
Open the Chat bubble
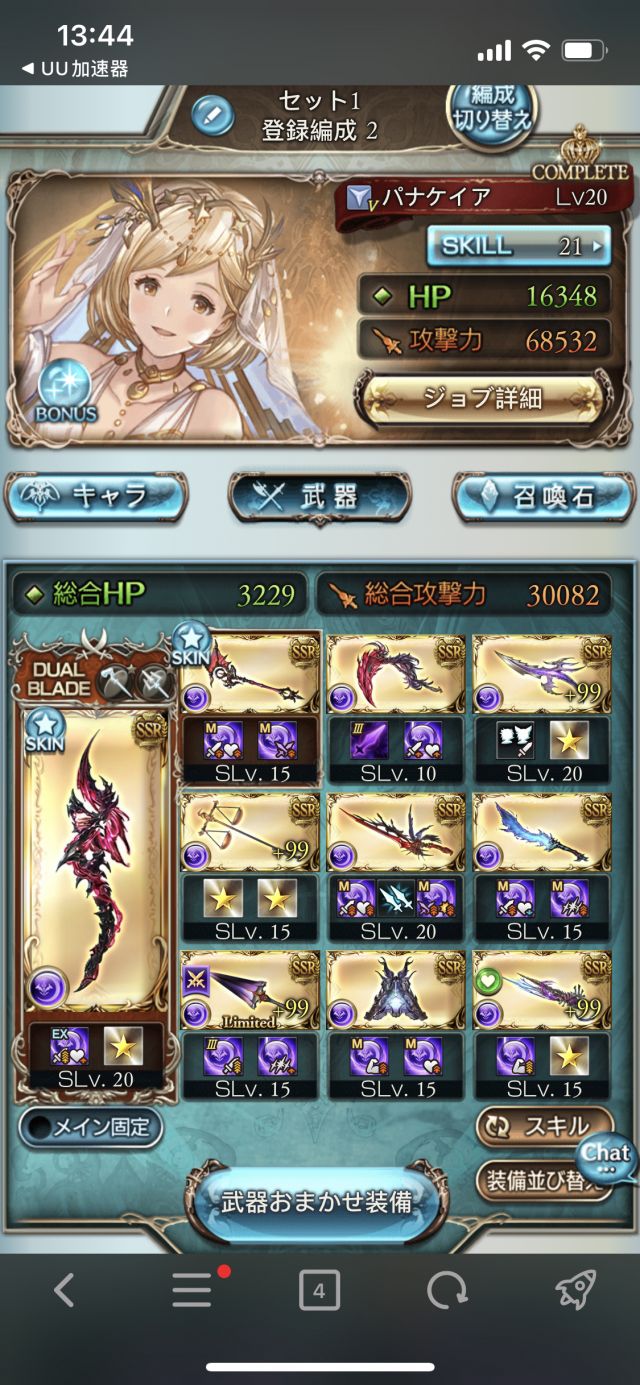coord(607,1155)
